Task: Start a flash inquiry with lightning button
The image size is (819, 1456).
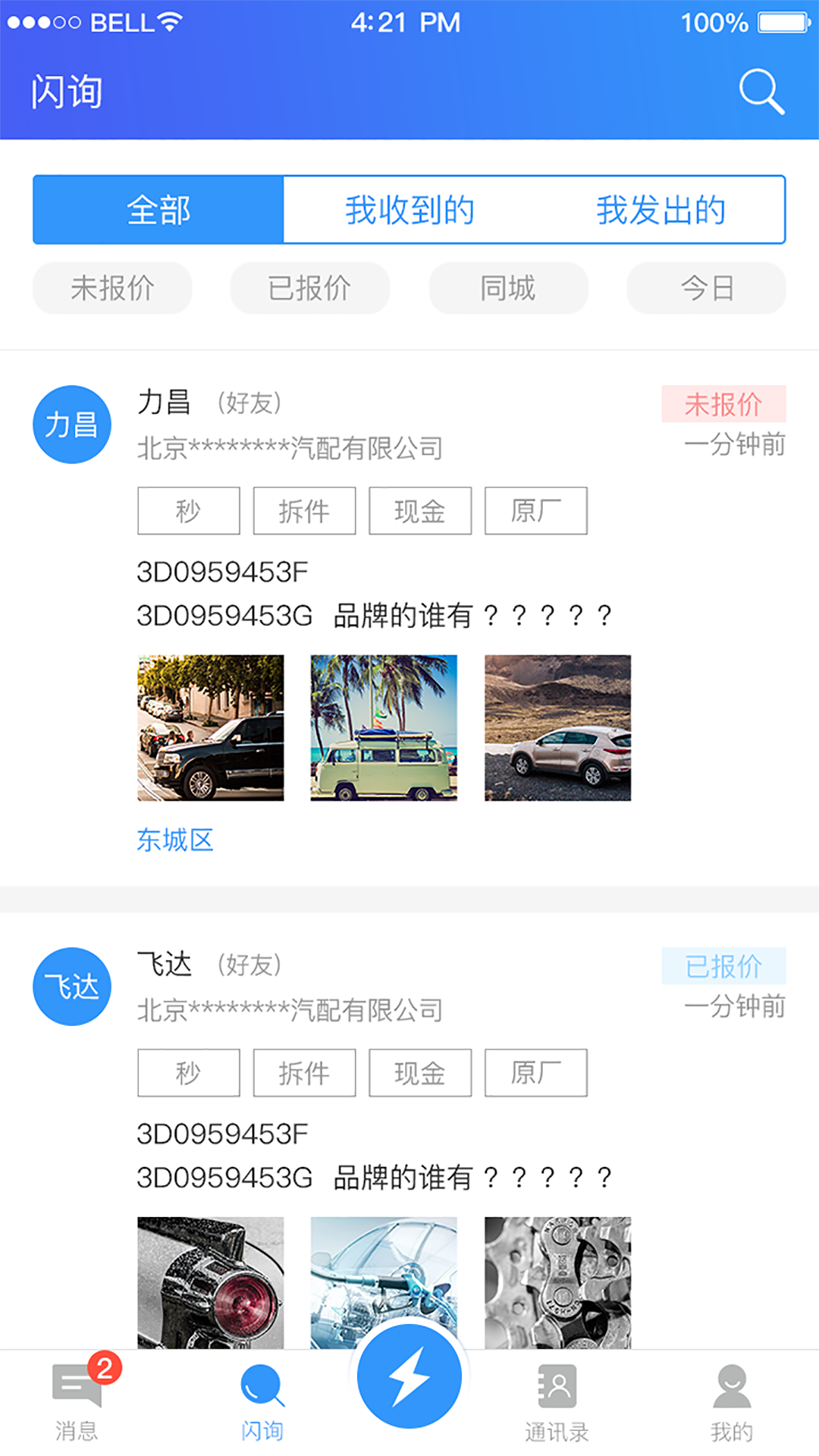Action: [x=409, y=1376]
